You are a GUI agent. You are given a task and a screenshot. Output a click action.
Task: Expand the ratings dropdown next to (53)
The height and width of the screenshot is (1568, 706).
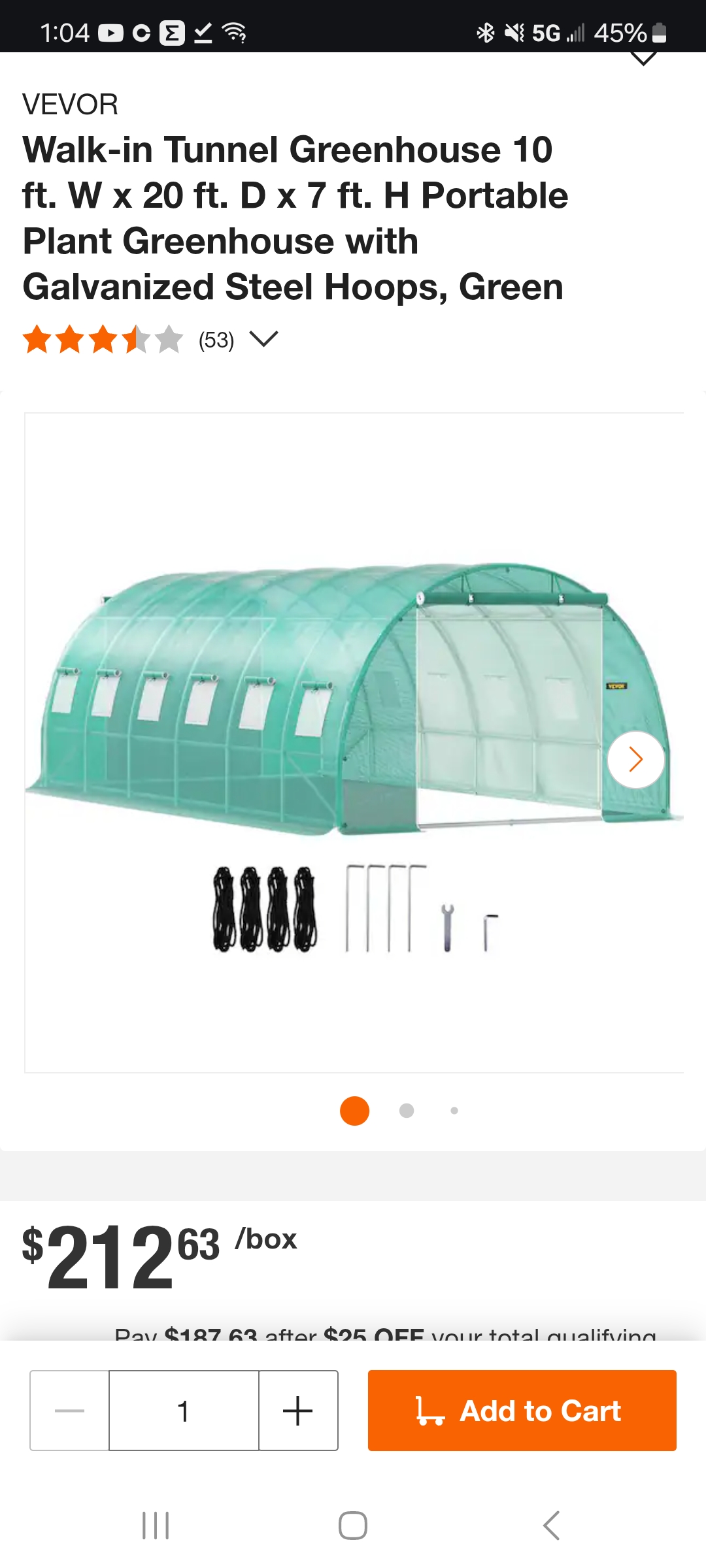264,339
